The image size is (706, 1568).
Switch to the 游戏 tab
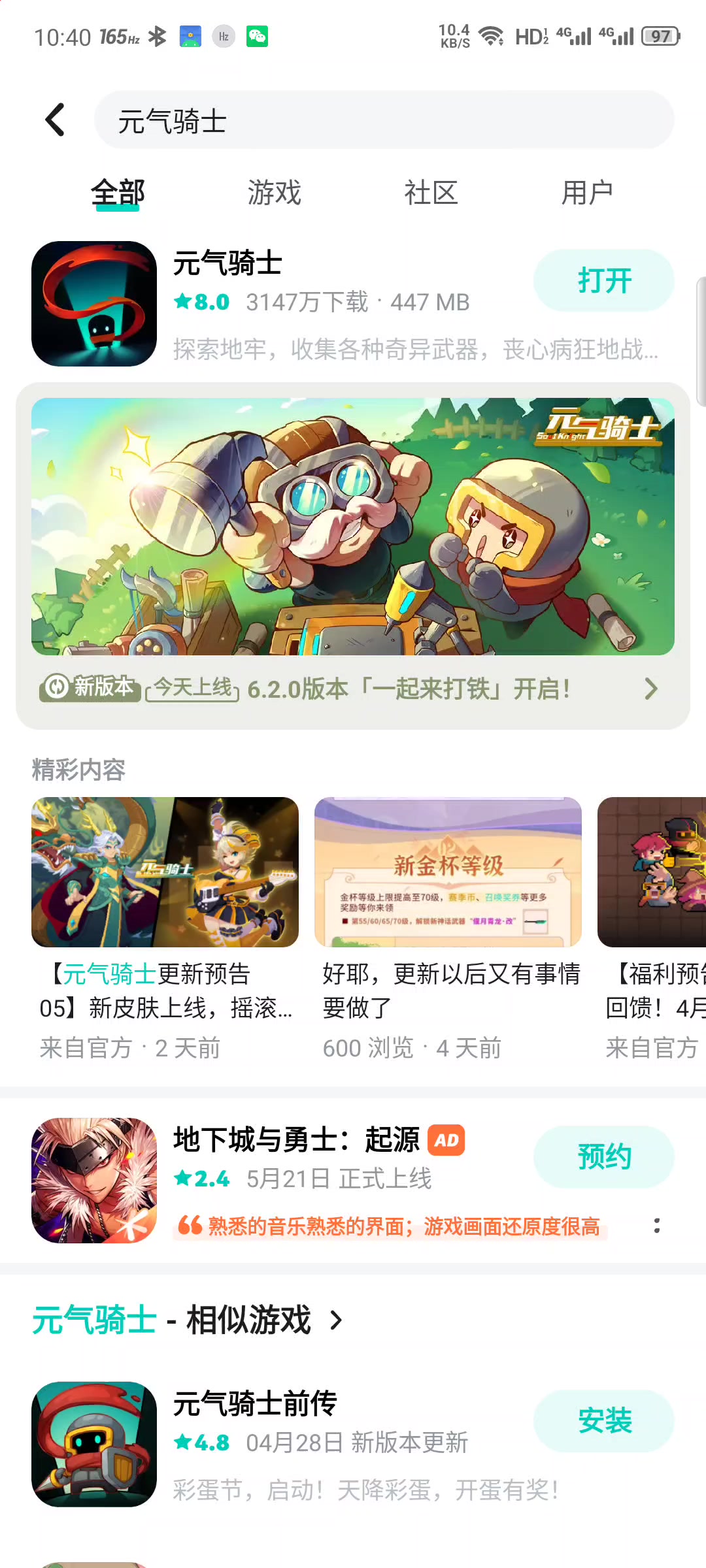coord(274,193)
